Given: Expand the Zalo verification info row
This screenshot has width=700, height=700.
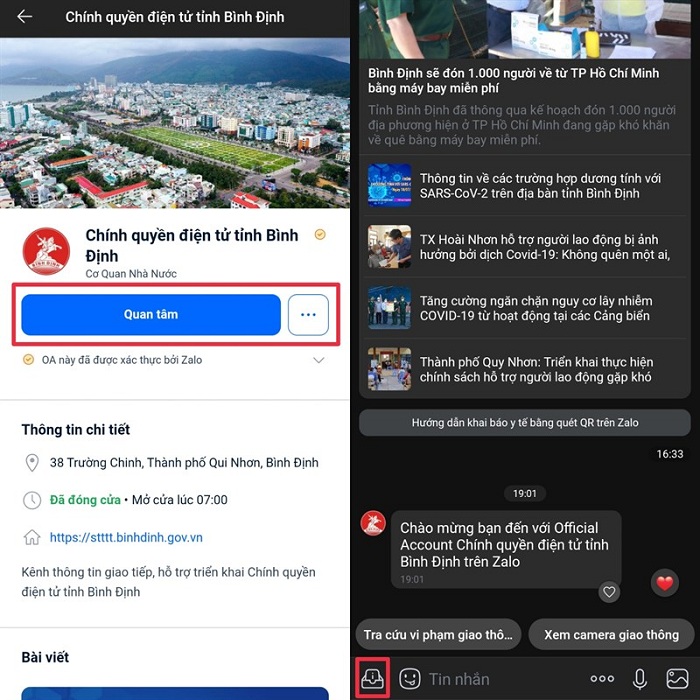Looking at the screenshot, I should coord(319,360).
